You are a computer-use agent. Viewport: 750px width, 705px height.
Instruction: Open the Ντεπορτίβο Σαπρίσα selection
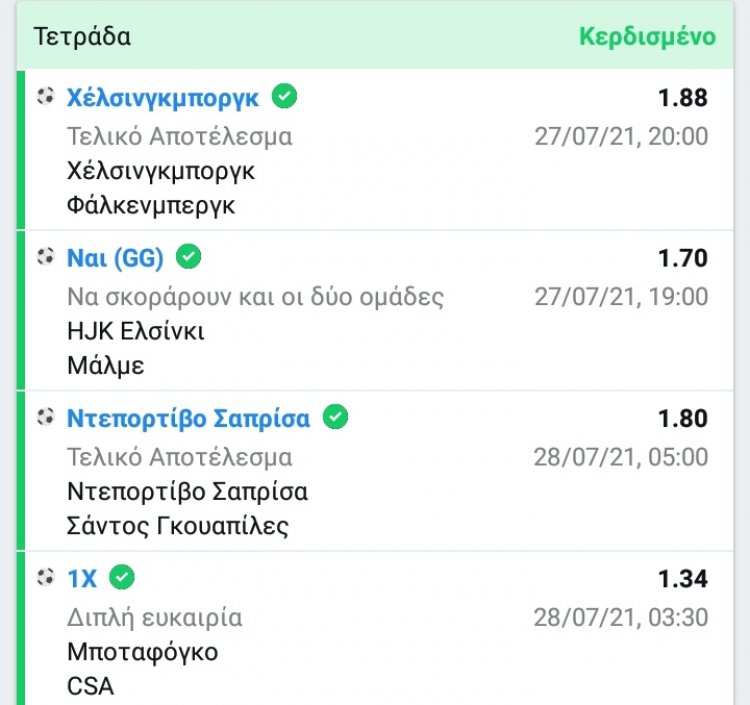pyautogui.click(x=188, y=418)
